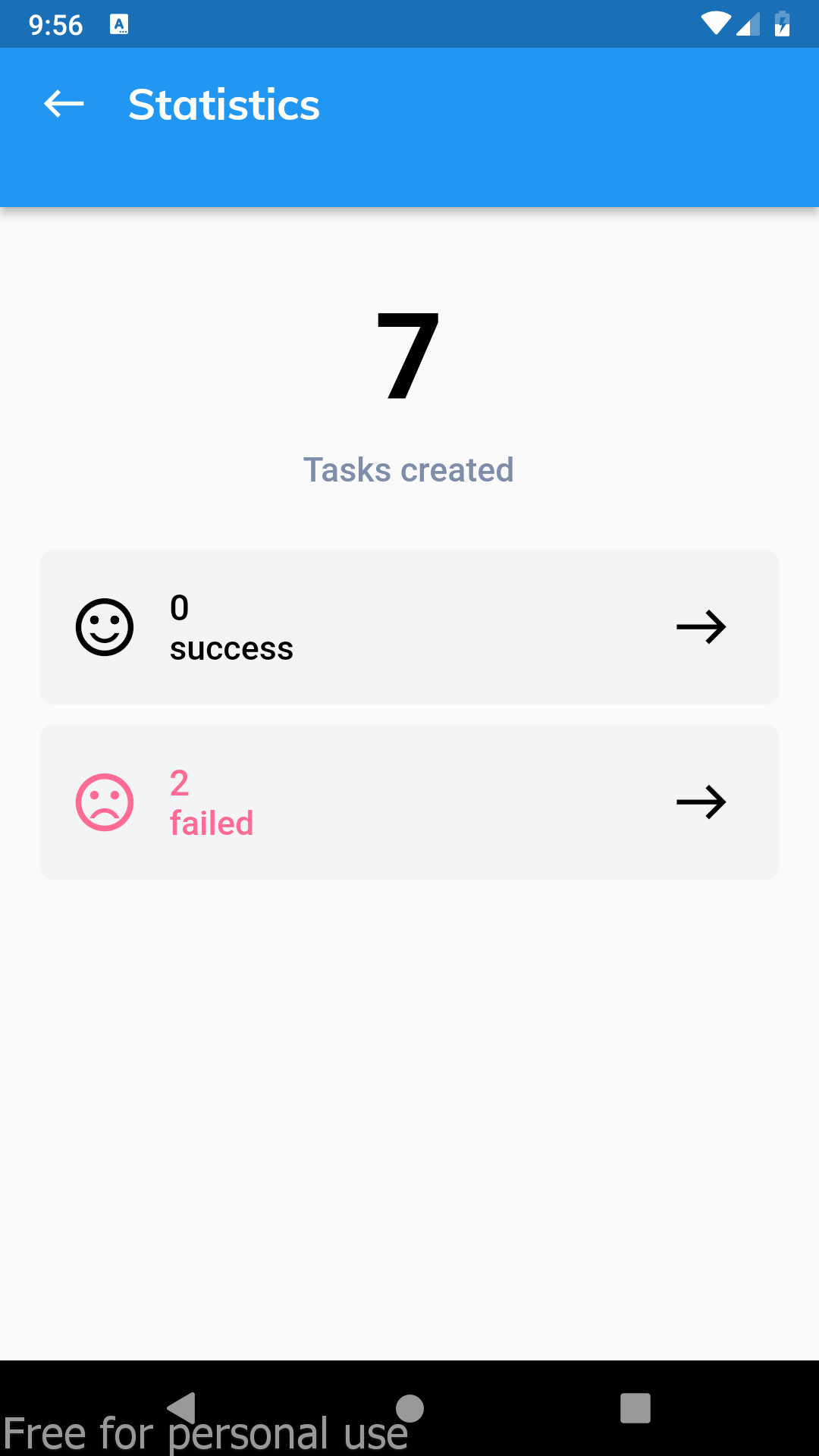
Task: Select the 2 failed count text
Action: (x=211, y=804)
